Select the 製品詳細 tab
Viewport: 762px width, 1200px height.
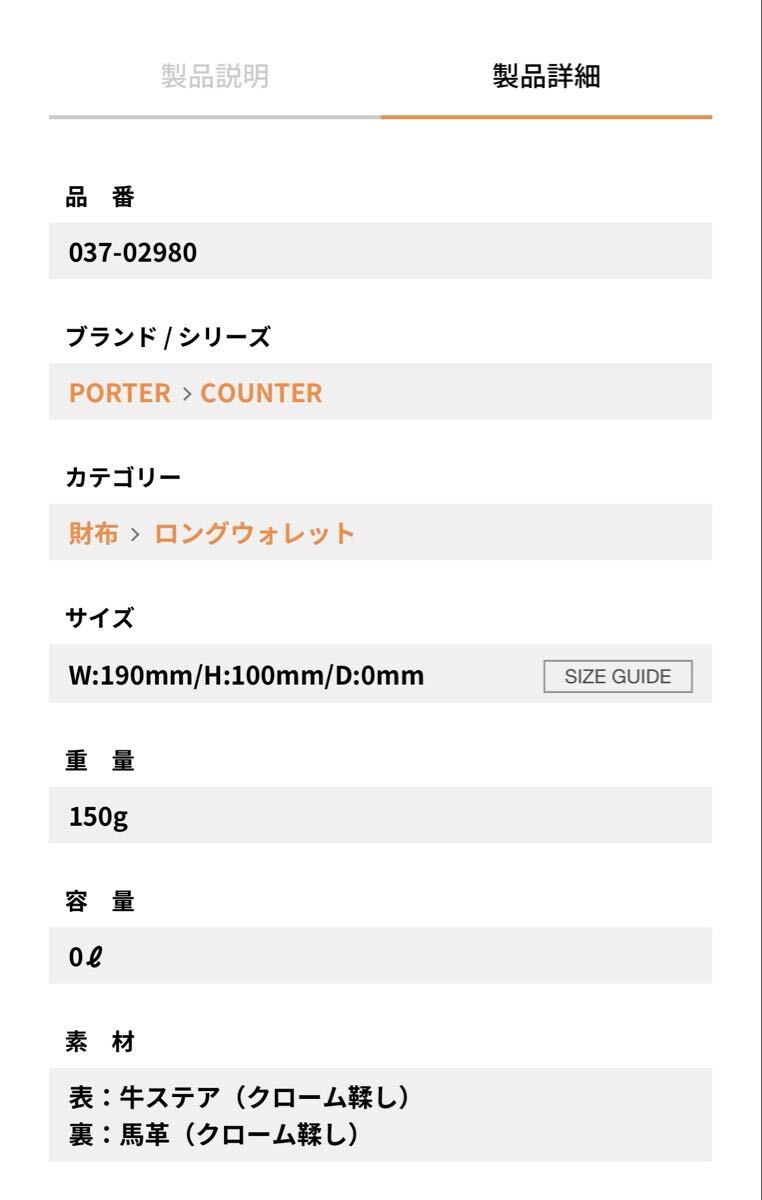(x=546, y=77)
